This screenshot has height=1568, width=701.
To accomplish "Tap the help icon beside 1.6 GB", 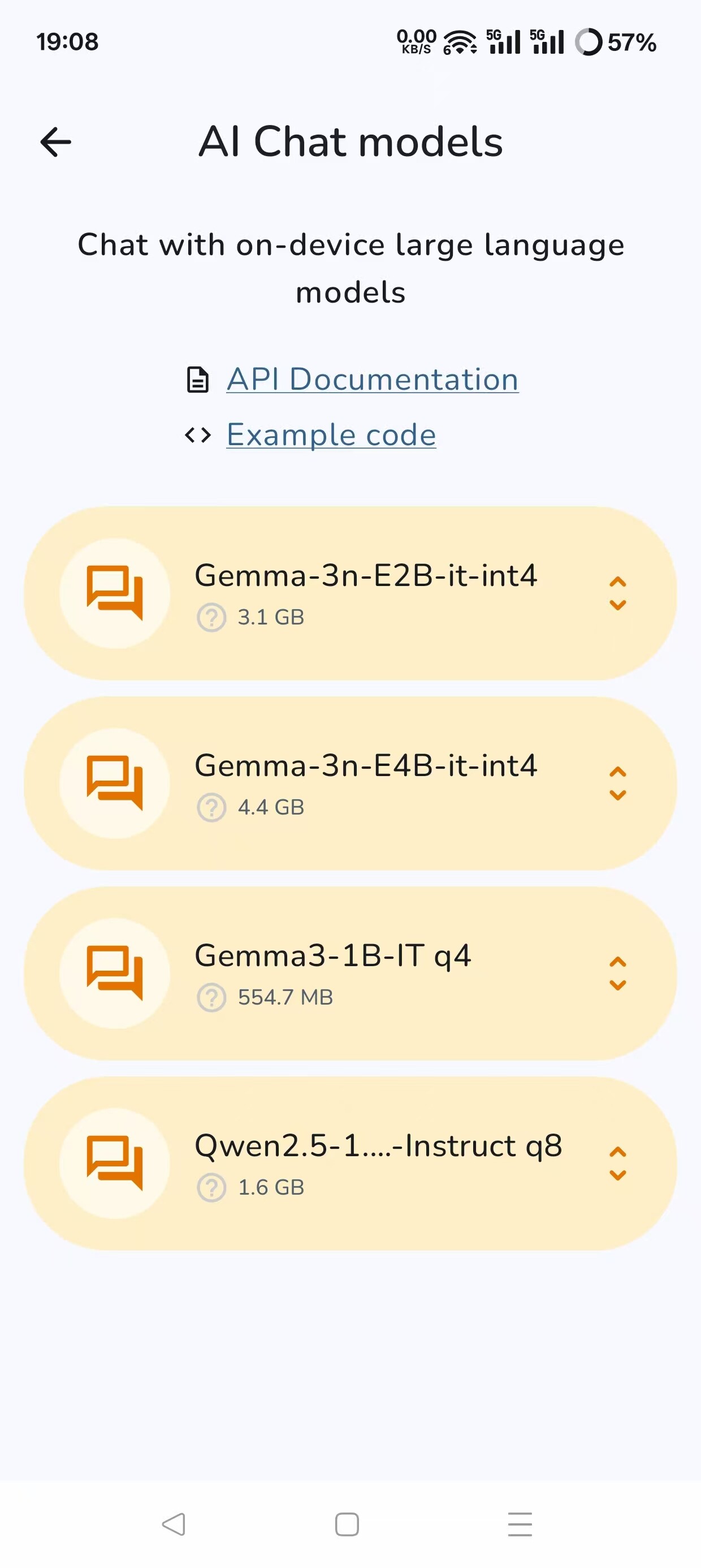I will [211, 1187].
